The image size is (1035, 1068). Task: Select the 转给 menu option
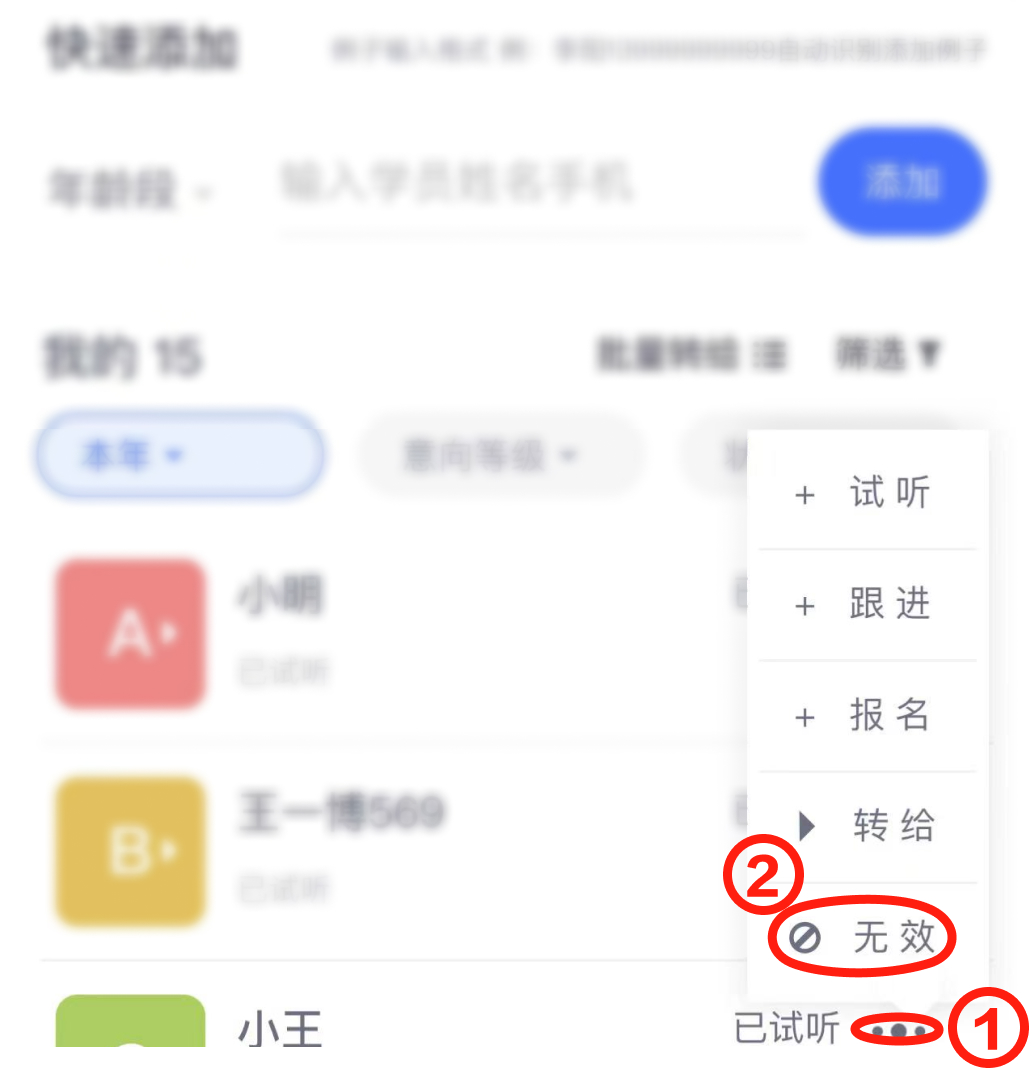[x=867, y=826]
